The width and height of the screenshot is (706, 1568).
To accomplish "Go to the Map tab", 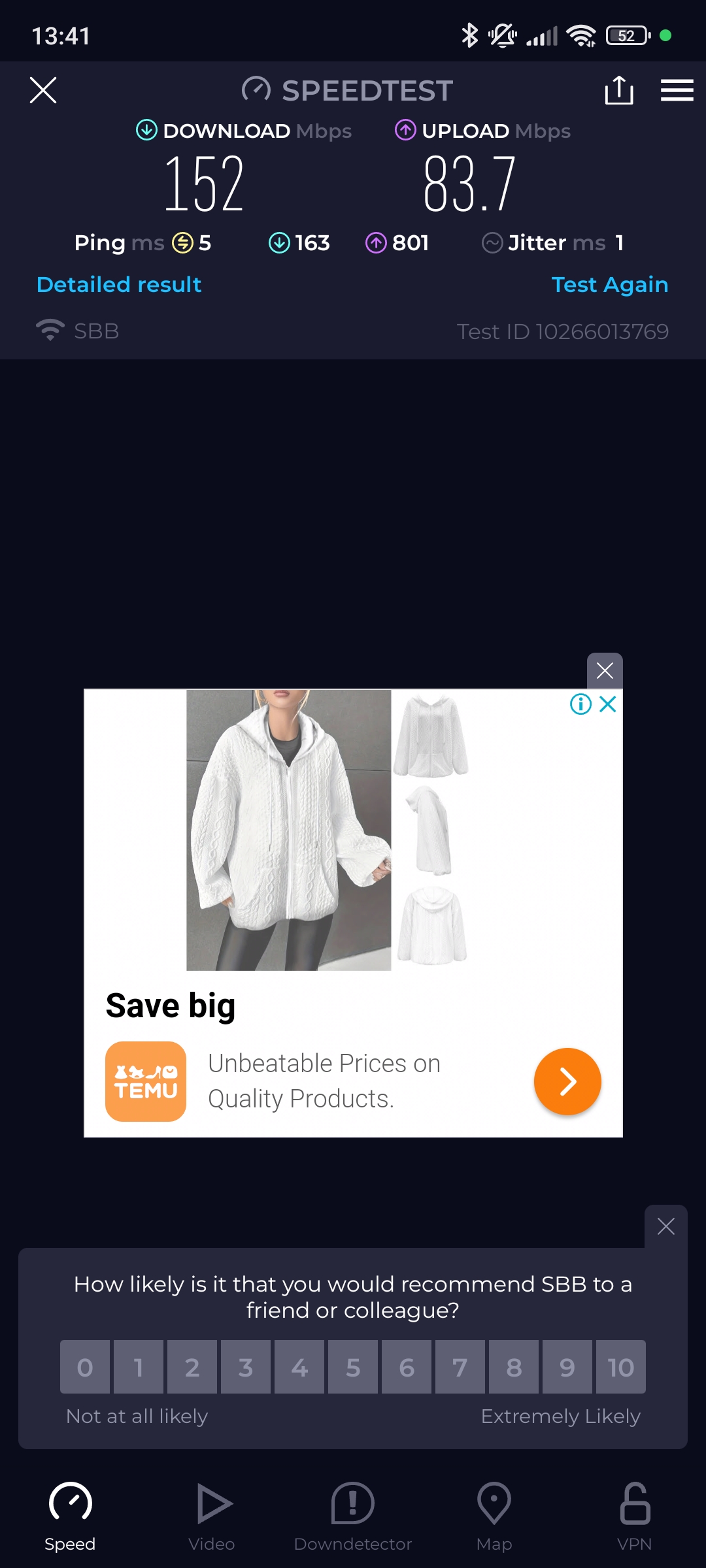I will pyautogui.click(x=494, y=1517).
